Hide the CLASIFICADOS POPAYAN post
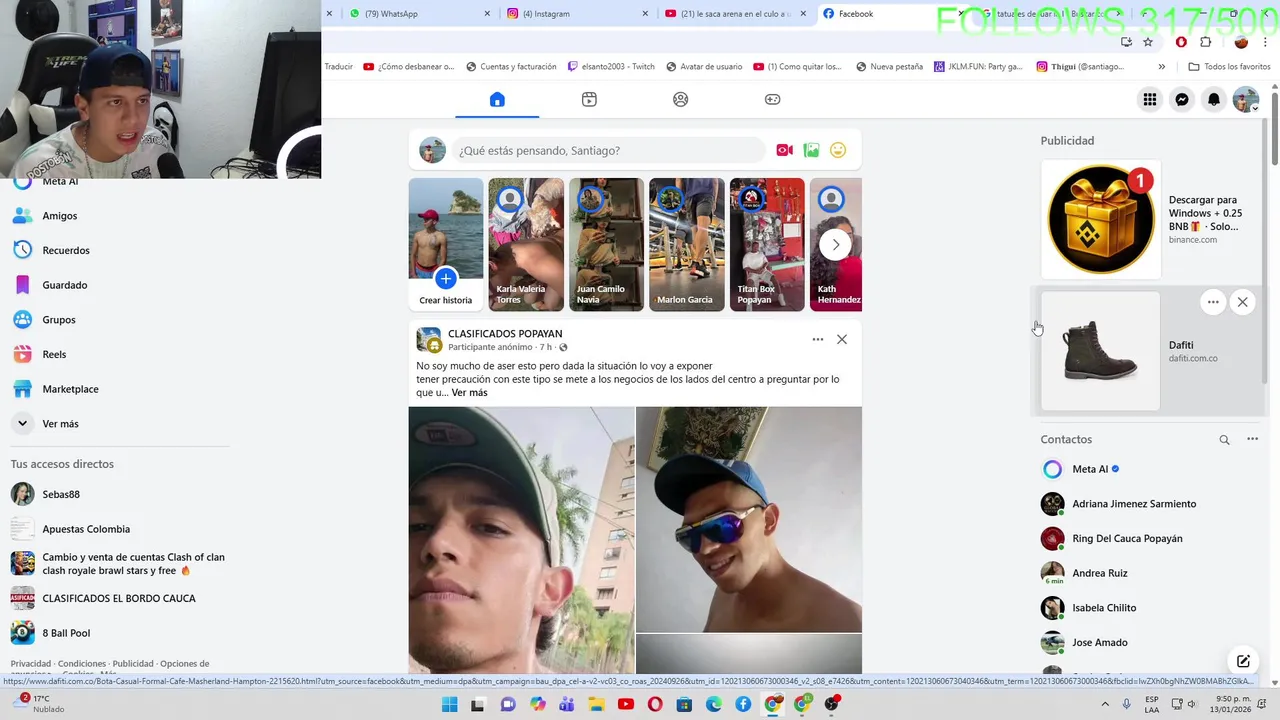 pos(842,340)
